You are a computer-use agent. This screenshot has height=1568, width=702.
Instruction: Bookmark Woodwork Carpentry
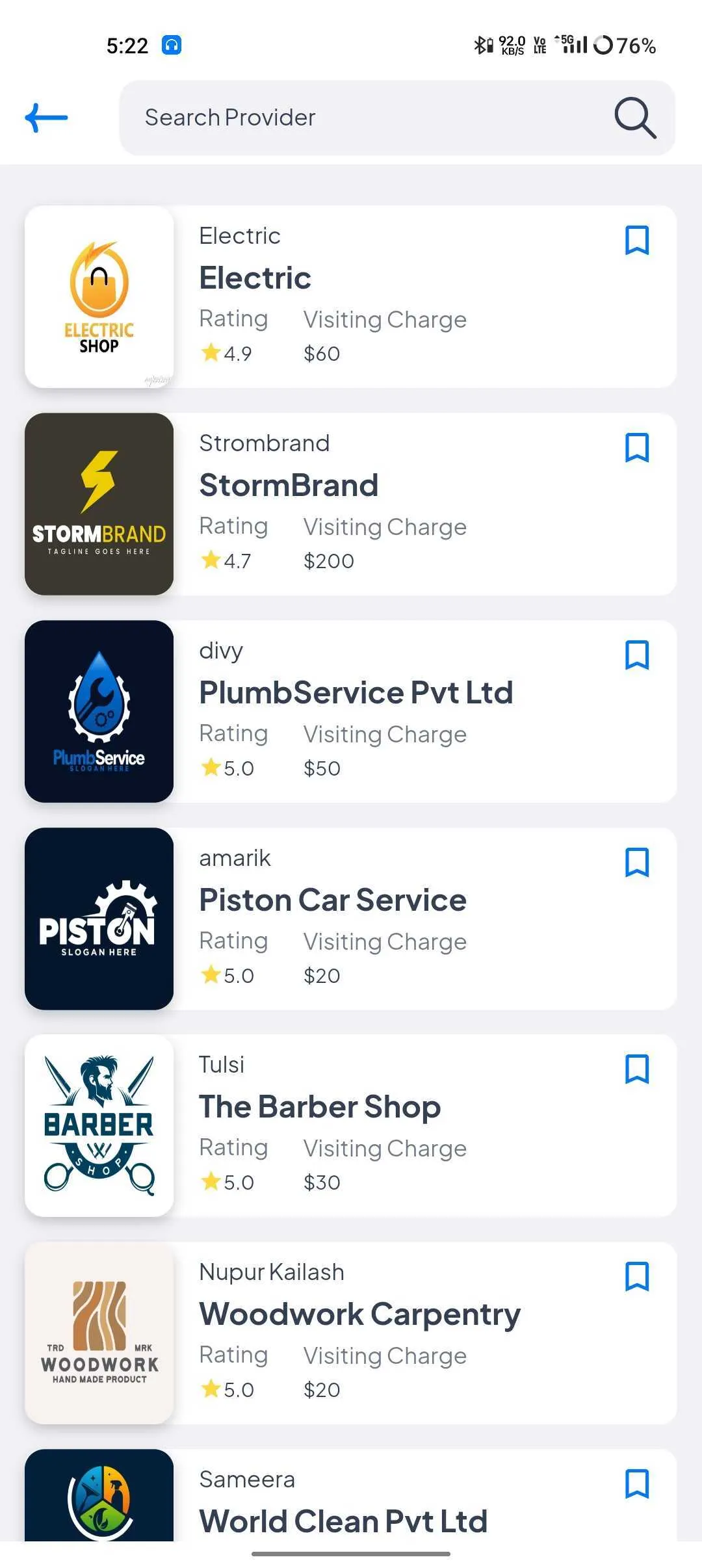pyautogui.click(x=637, y=1277)
